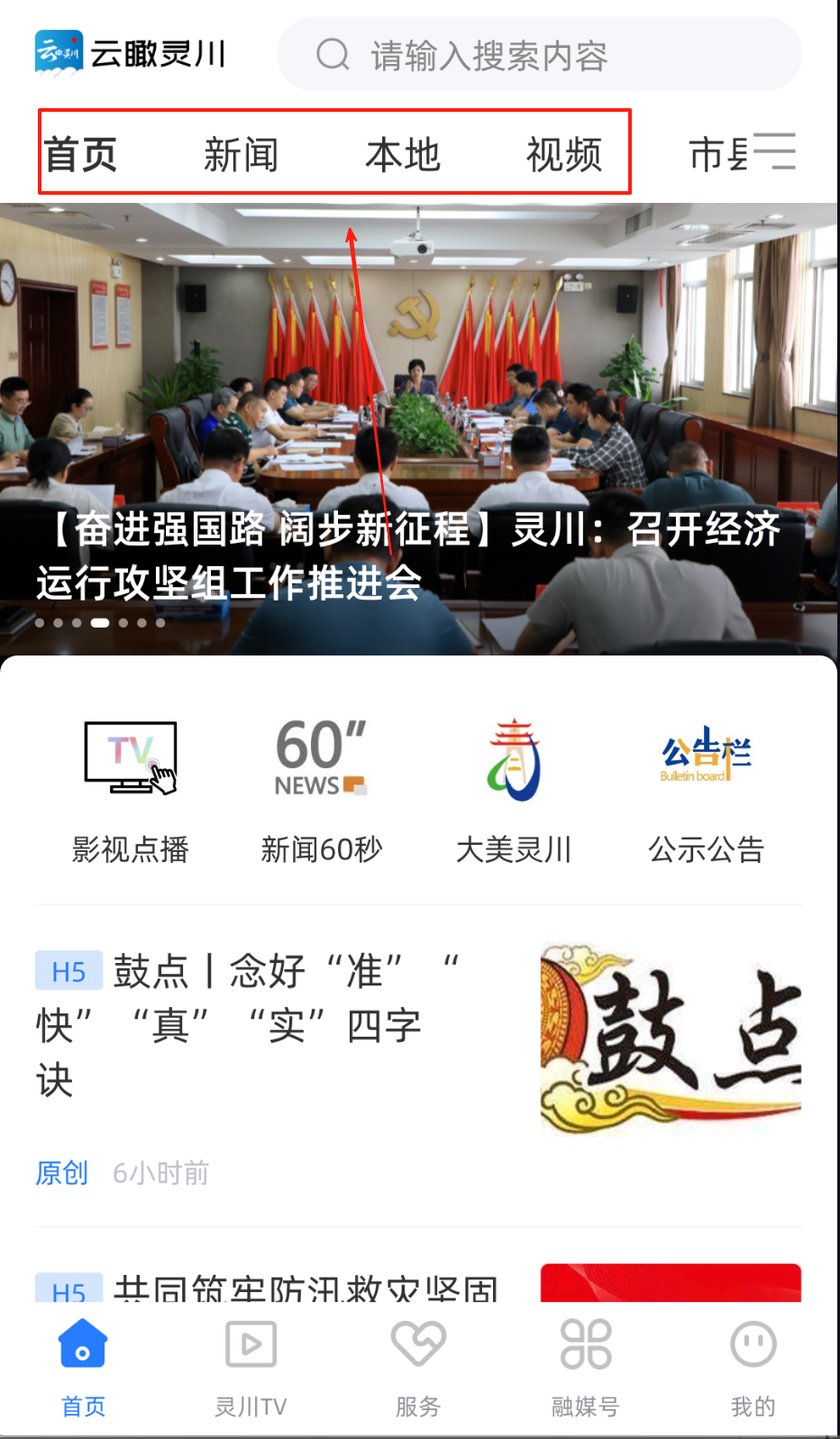The height and width of the screenshot is (1439, 840).
Task: Open the 灵川经济运行攻坚组 banner story
Action: (419, 555)
